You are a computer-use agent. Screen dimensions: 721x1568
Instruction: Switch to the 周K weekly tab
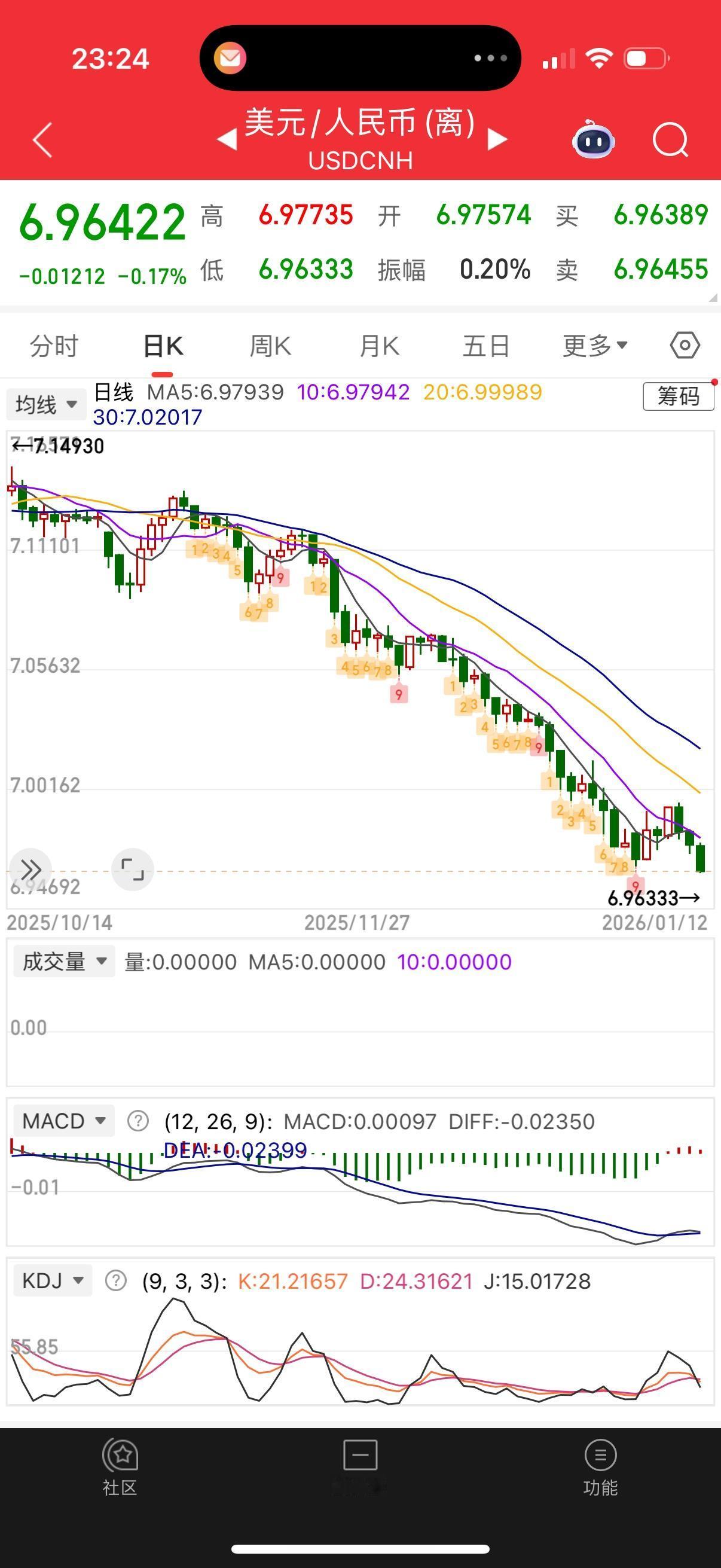click(270, 345)
